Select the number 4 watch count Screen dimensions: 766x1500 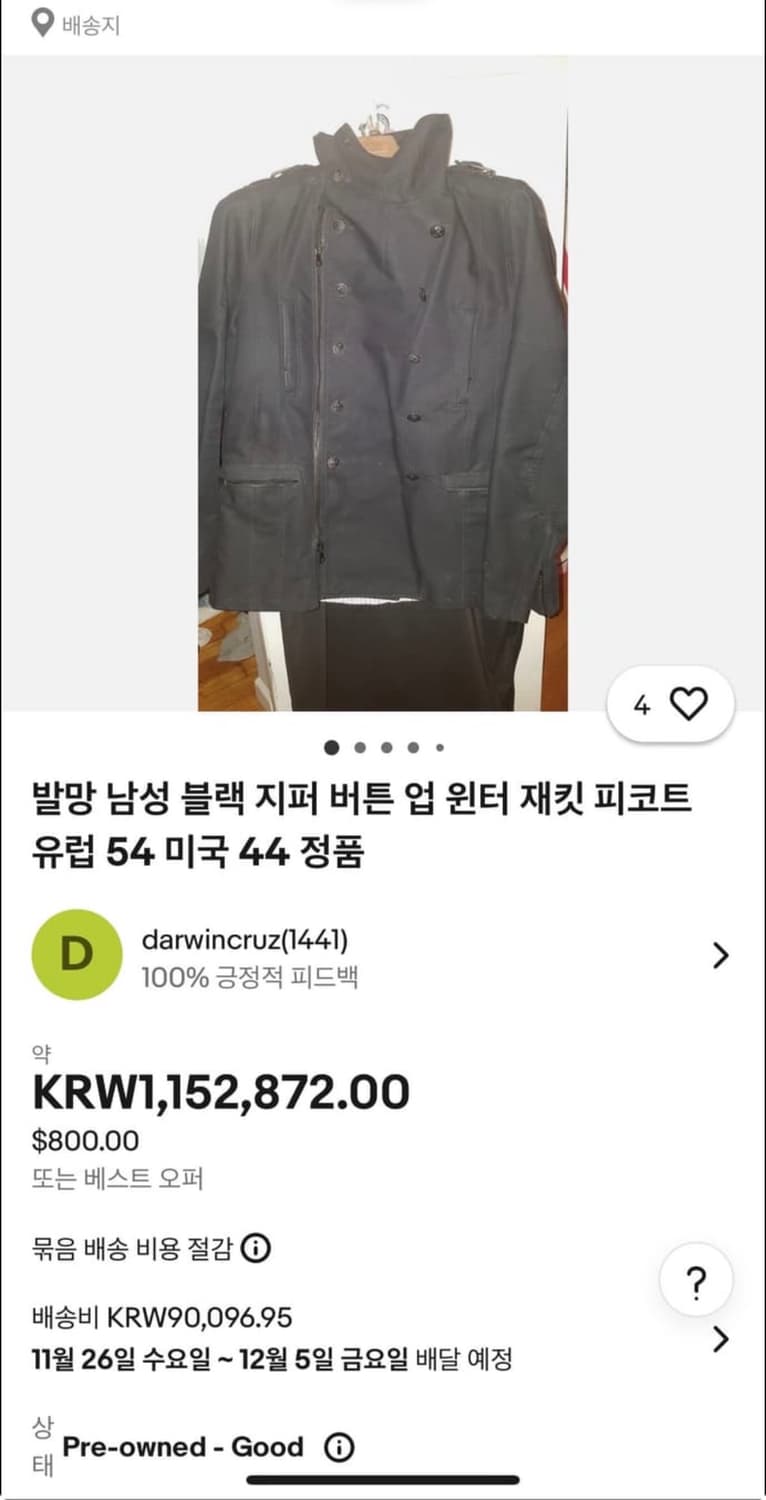tap(641, 704)
